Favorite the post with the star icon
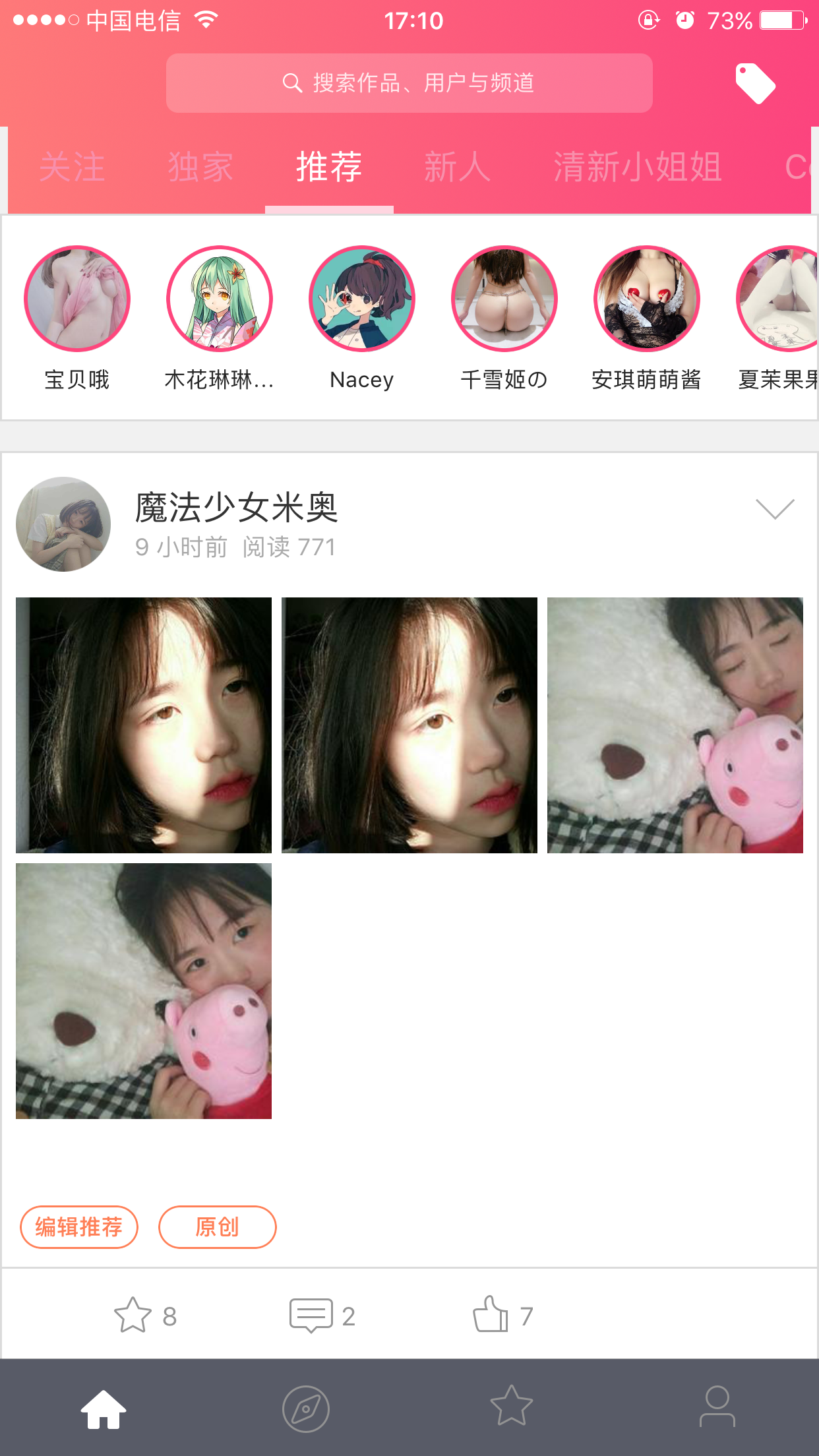This screenshot has height=1456, width=819. point(133,1315)
